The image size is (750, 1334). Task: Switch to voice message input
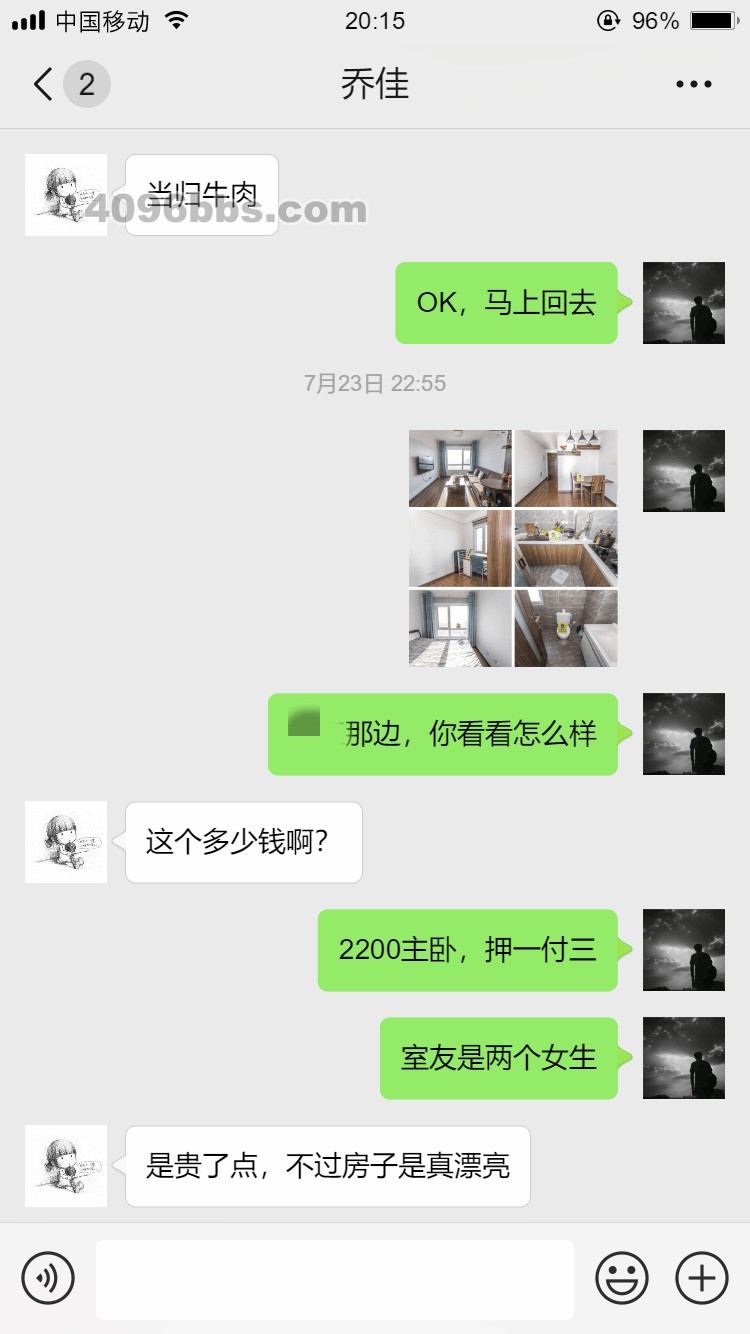[x=48, y=1278]
